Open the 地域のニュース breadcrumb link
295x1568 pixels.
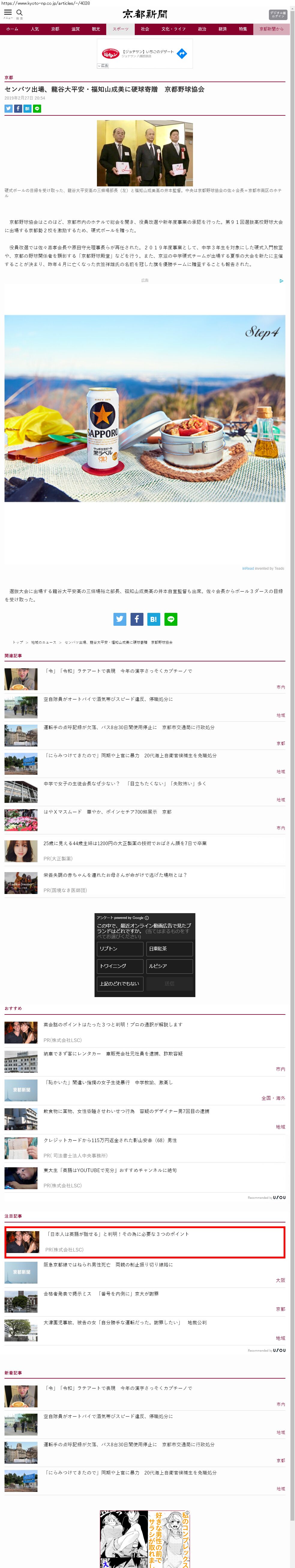click(x=43, y=642)
